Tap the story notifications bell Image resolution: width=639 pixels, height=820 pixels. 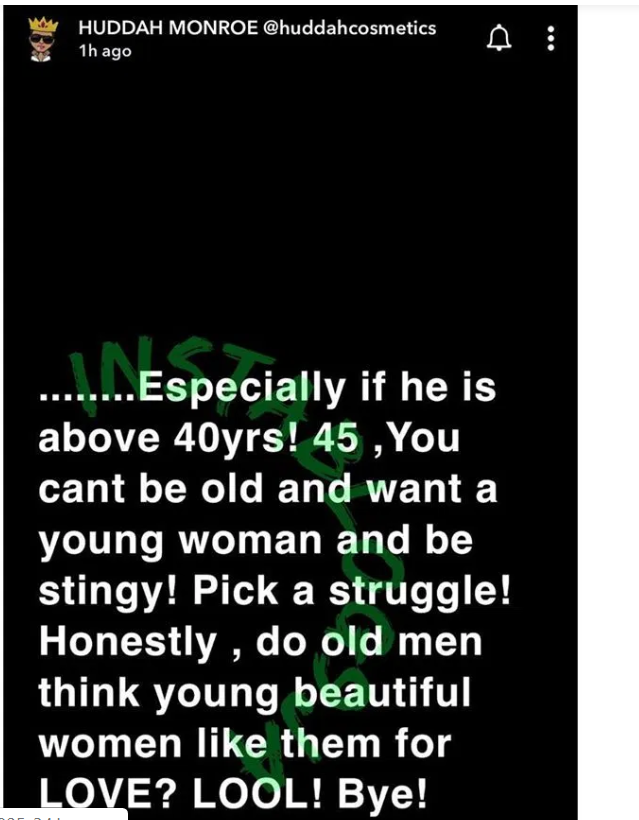pos(498,39)
